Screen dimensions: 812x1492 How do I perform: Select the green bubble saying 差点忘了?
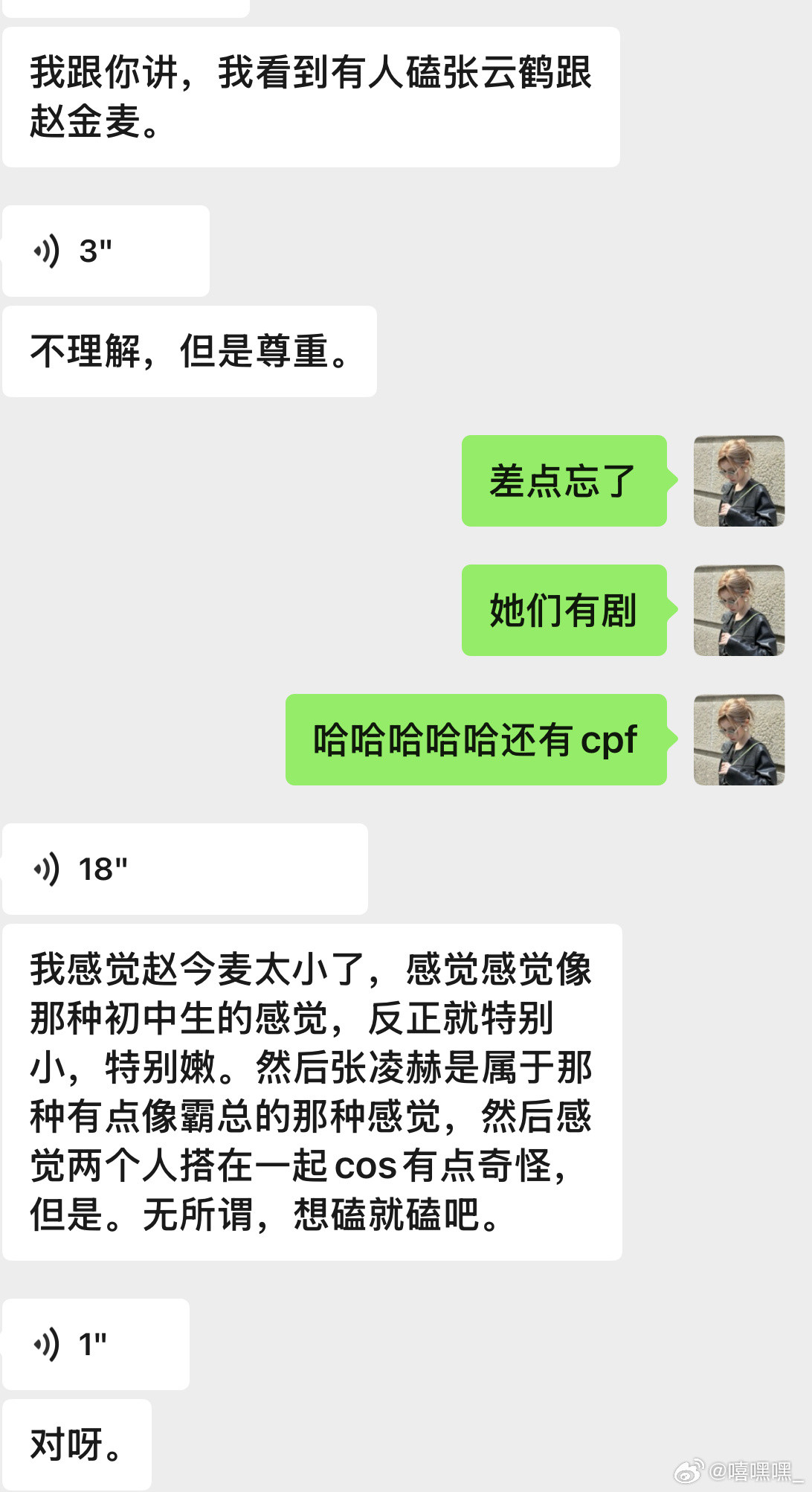tap(565, 482)
